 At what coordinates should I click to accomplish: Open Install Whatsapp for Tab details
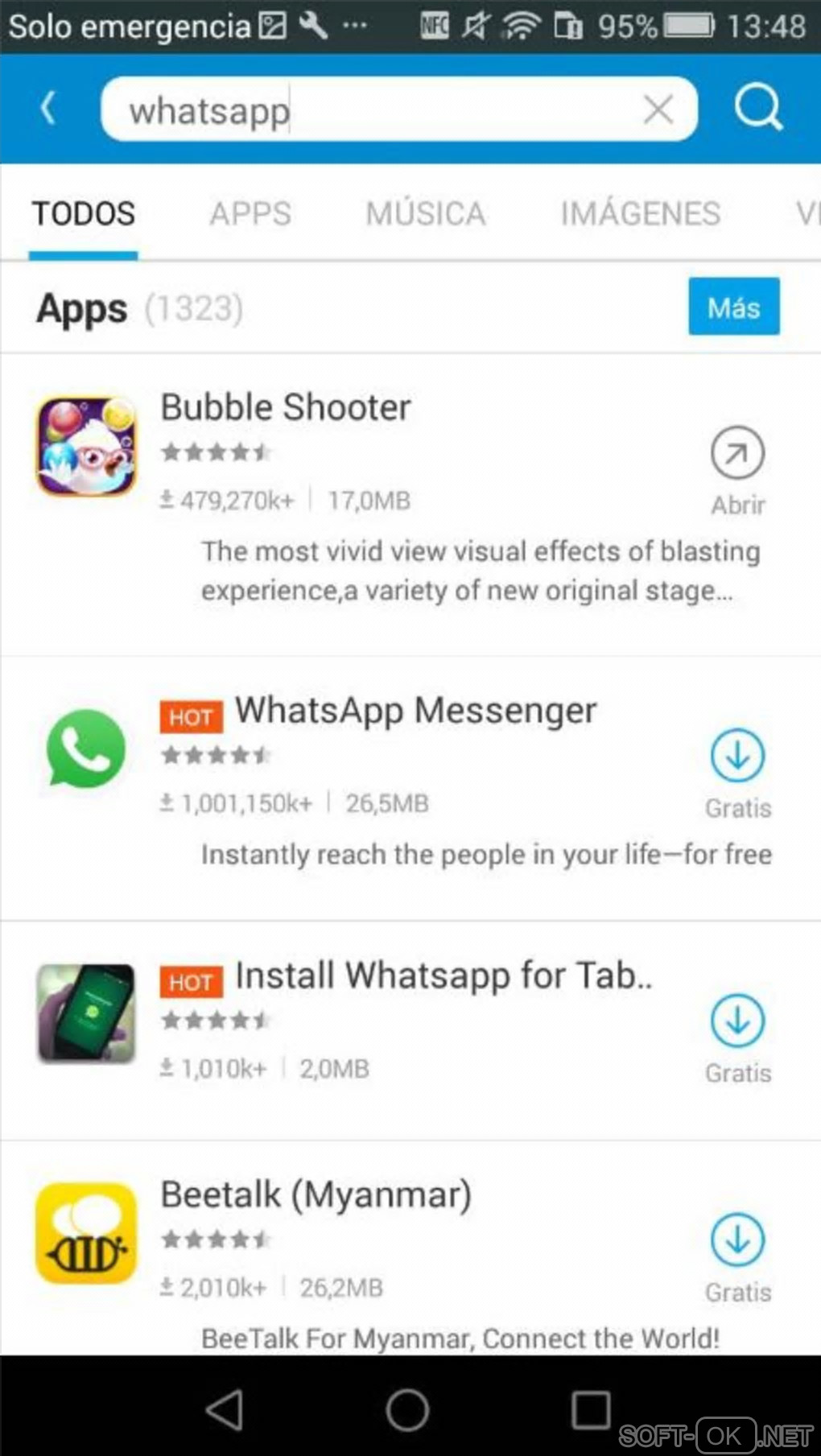pos(443,976)
